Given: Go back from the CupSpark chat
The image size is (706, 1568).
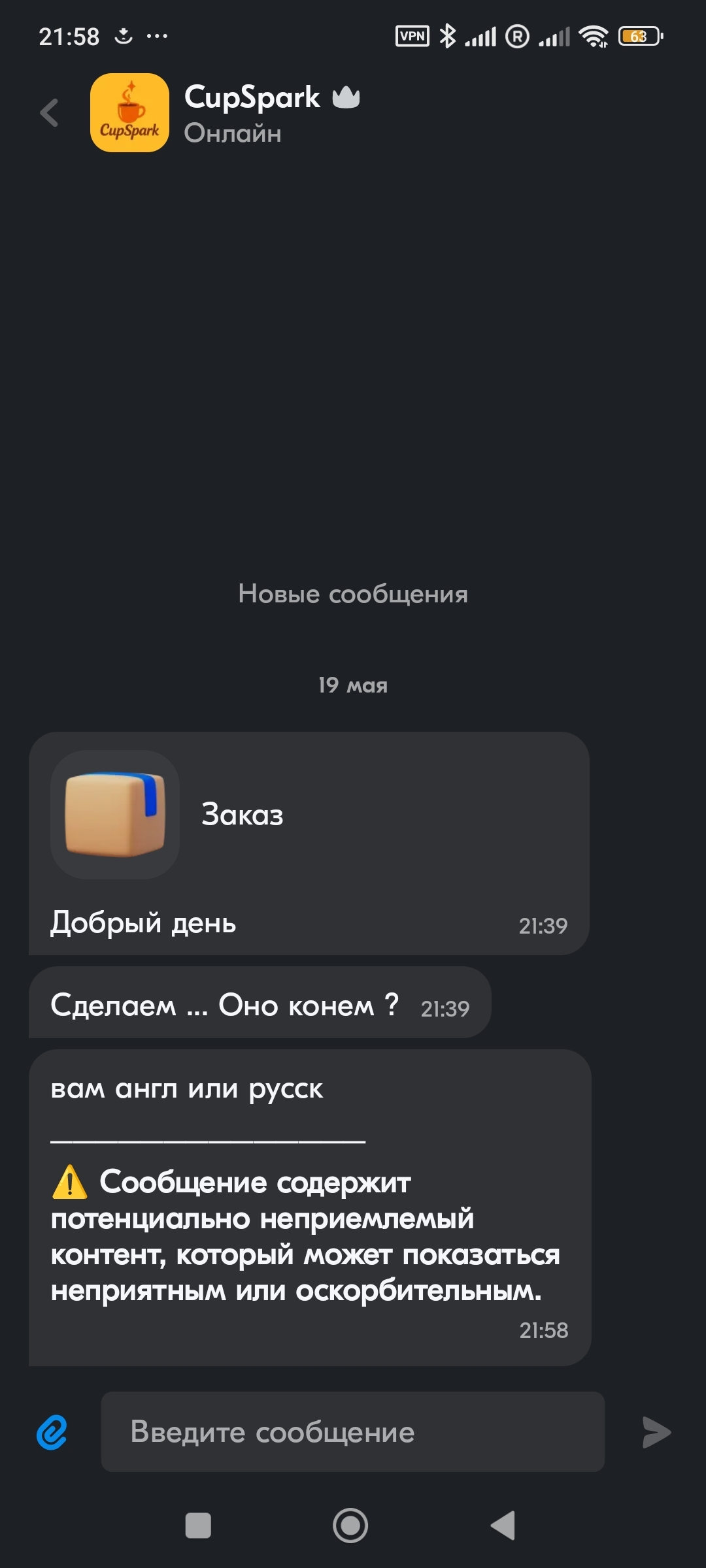Looking at the screenshot, I should (x=50, y=113).
